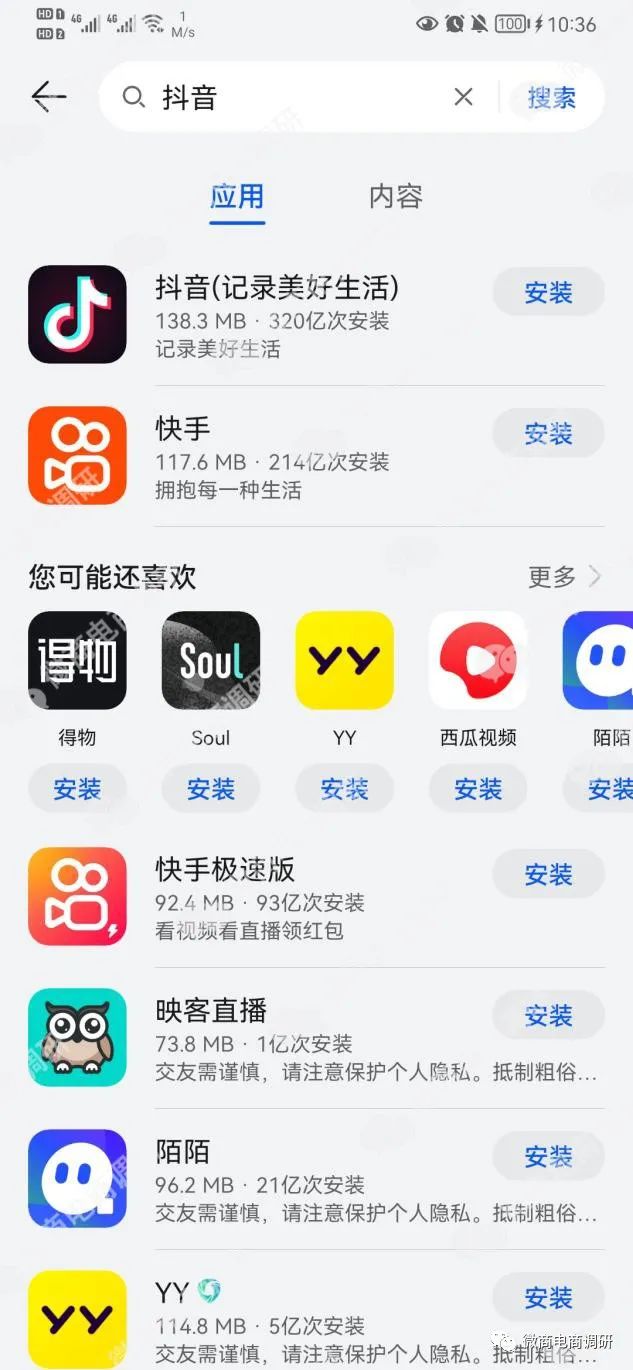Image resolution: width=633 pixels, height=1370 pixels.
Task: Install the Soul app
Action: tap(211, 789)
